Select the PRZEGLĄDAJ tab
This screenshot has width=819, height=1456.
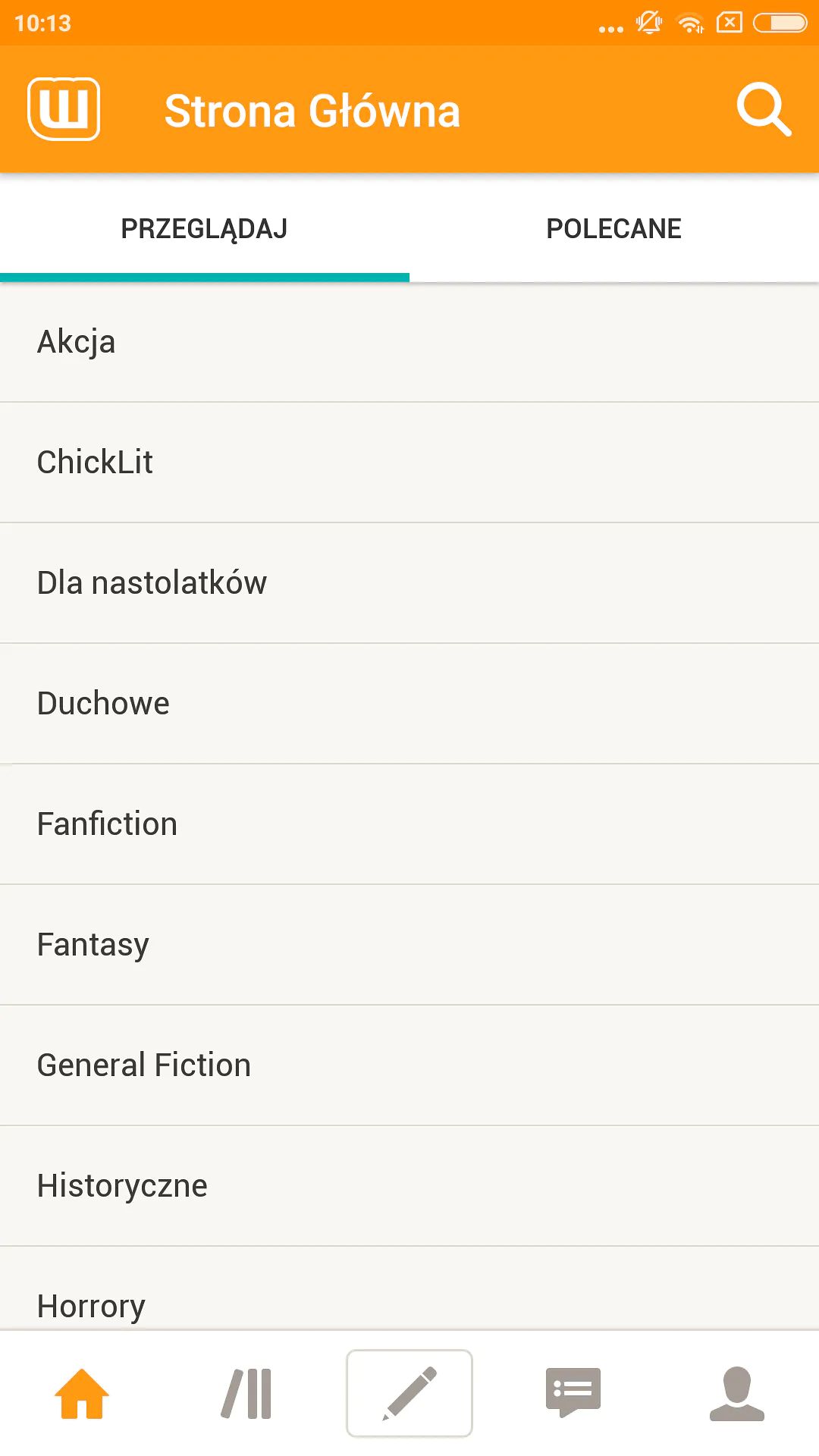point(203,228)
